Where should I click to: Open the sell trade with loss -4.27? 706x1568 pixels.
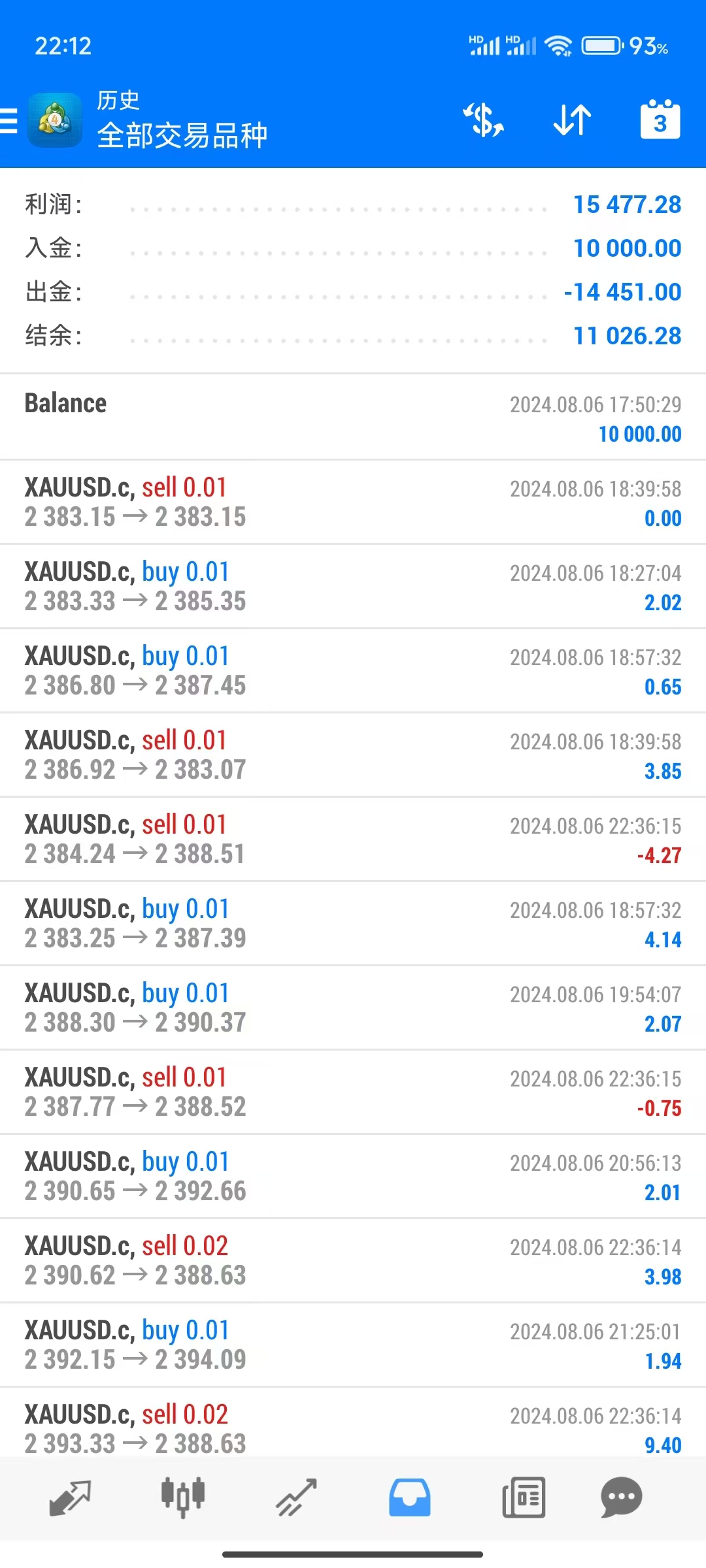(x=353, y=839)
